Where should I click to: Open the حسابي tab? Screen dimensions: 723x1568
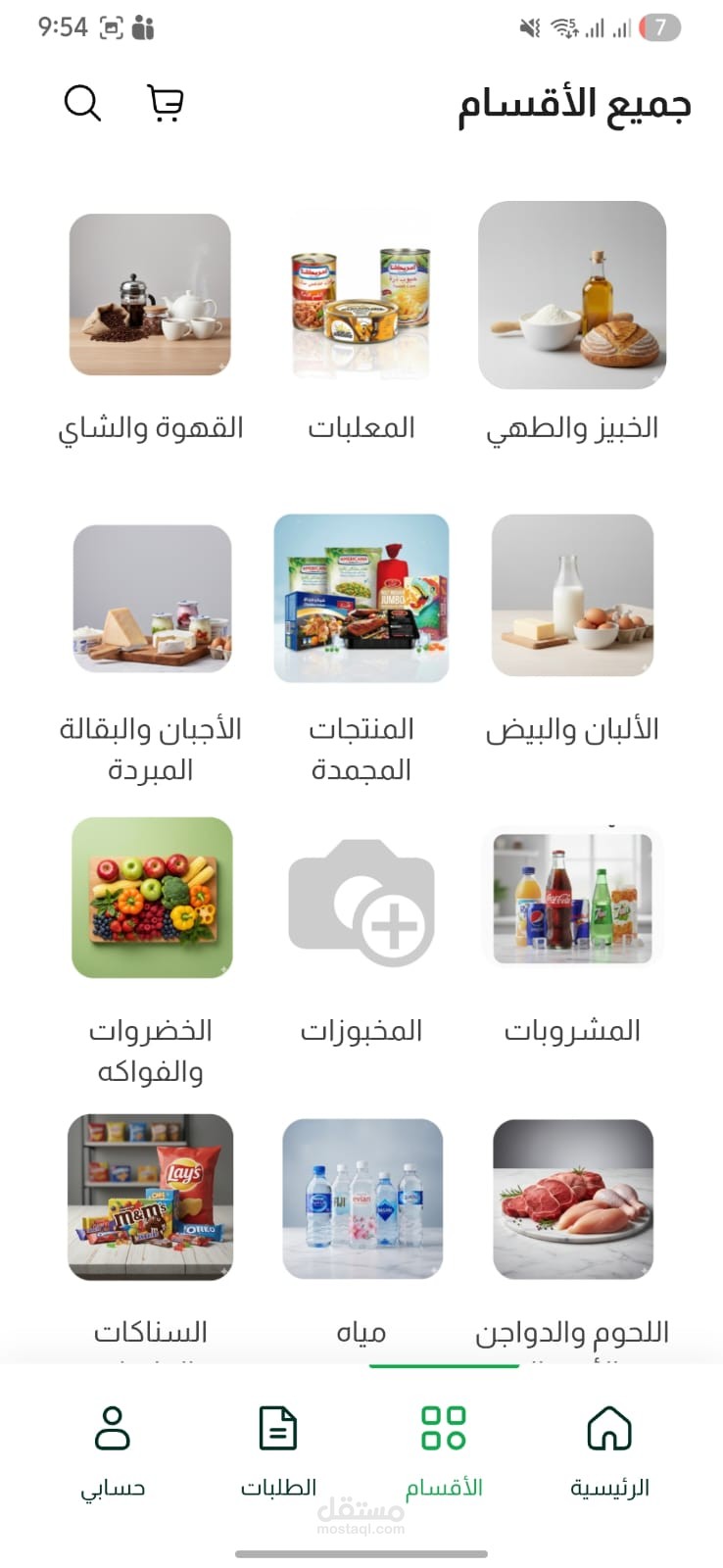click(x=113, y=1449)
